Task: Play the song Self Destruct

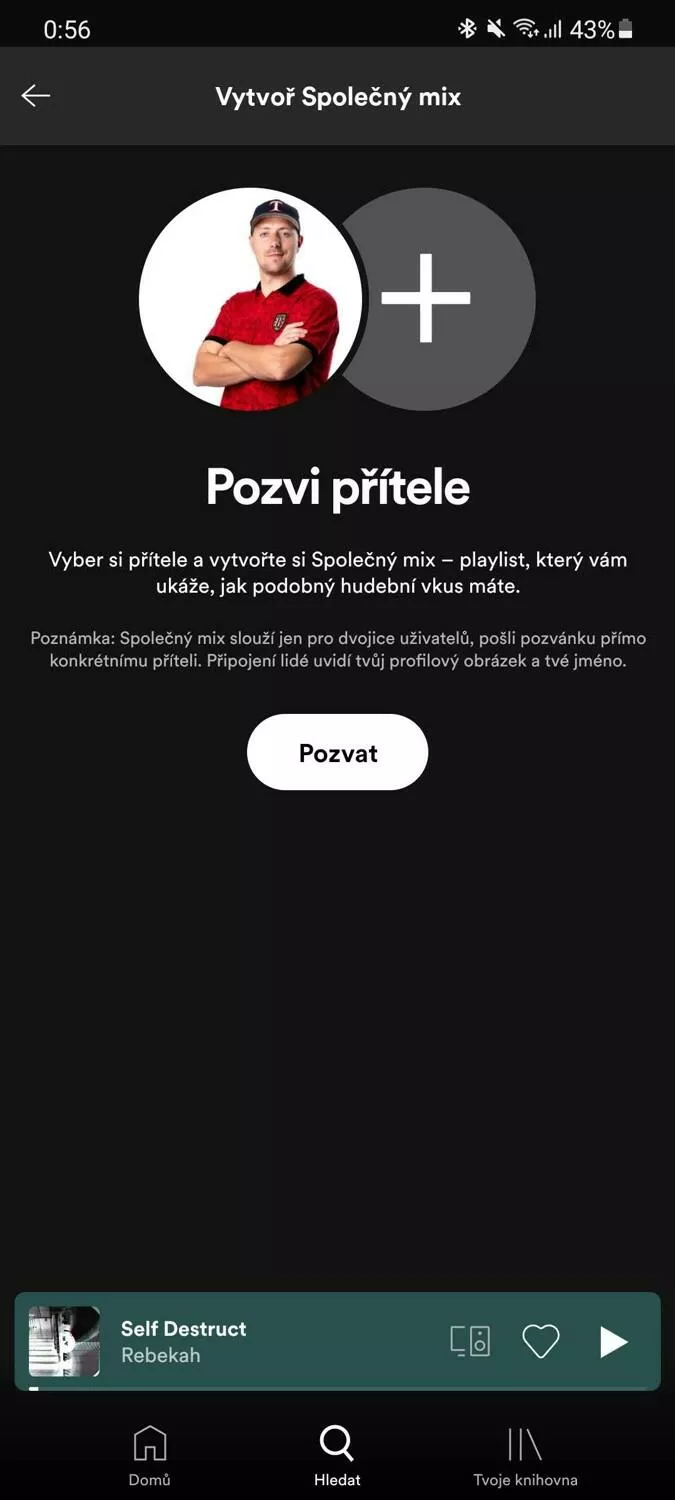Action: (613, 1342)
